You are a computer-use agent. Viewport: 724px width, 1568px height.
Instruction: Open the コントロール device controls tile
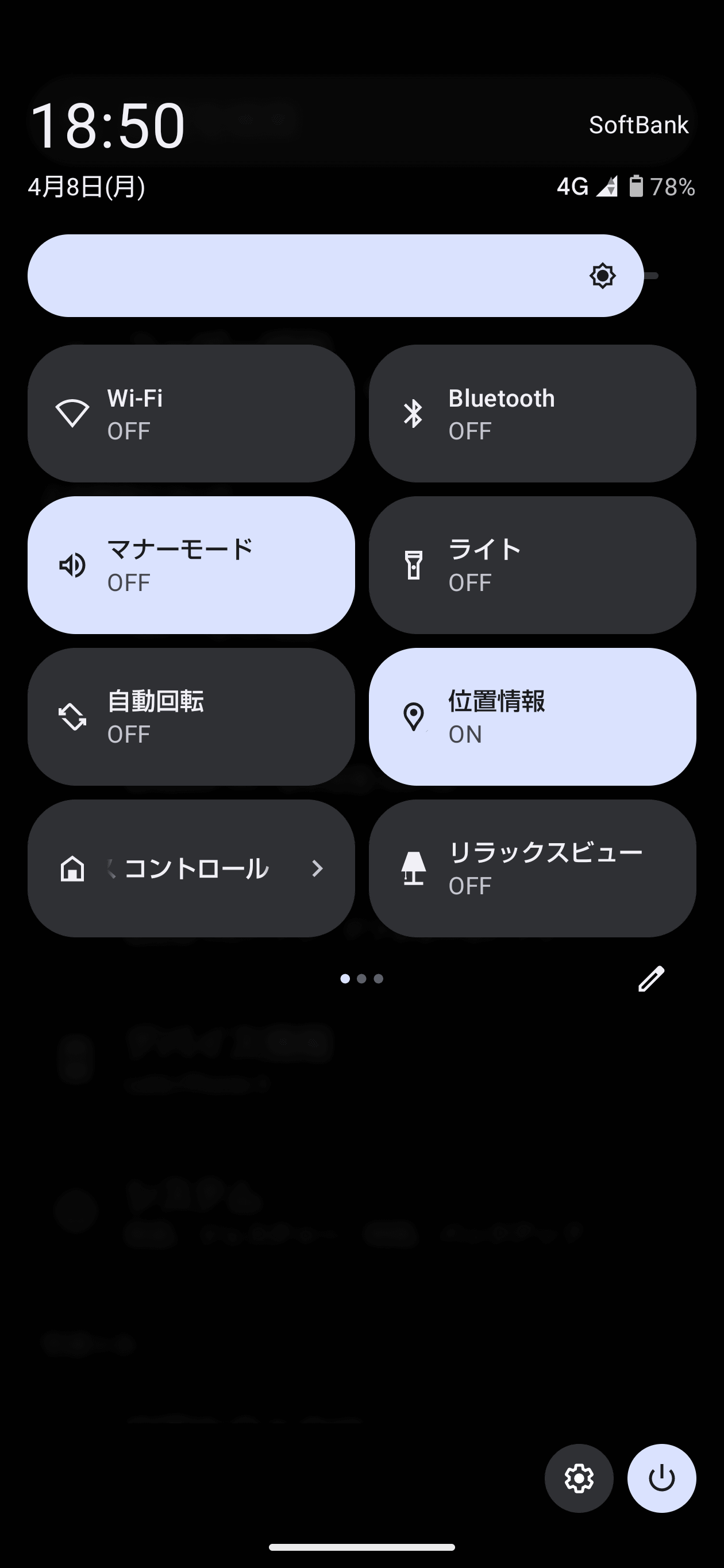click(x=191, y=868)
